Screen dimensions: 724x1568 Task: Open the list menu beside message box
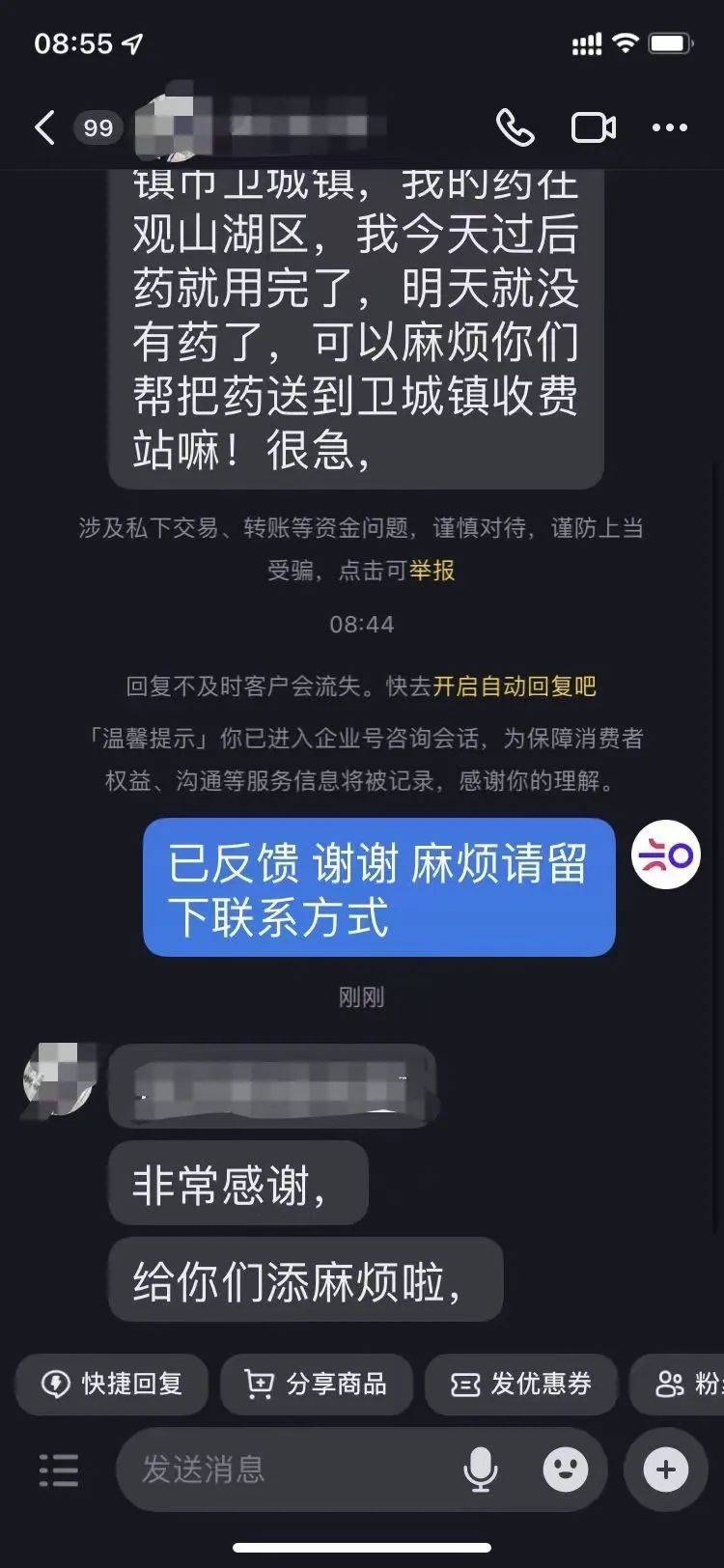(x=59, y=1470)
